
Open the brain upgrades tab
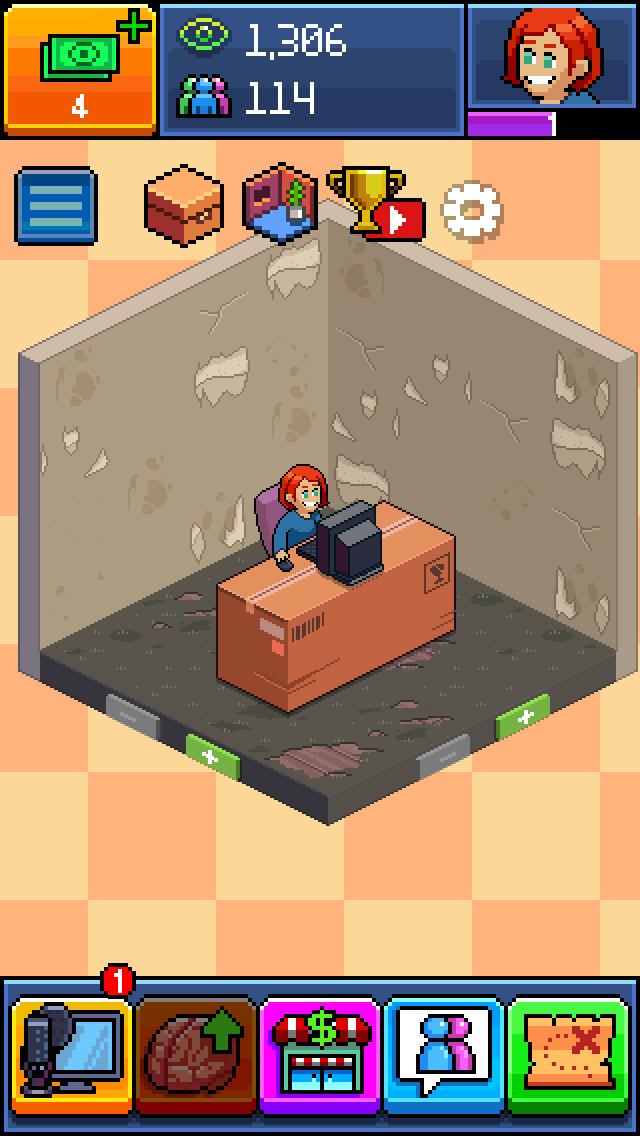196,1056
